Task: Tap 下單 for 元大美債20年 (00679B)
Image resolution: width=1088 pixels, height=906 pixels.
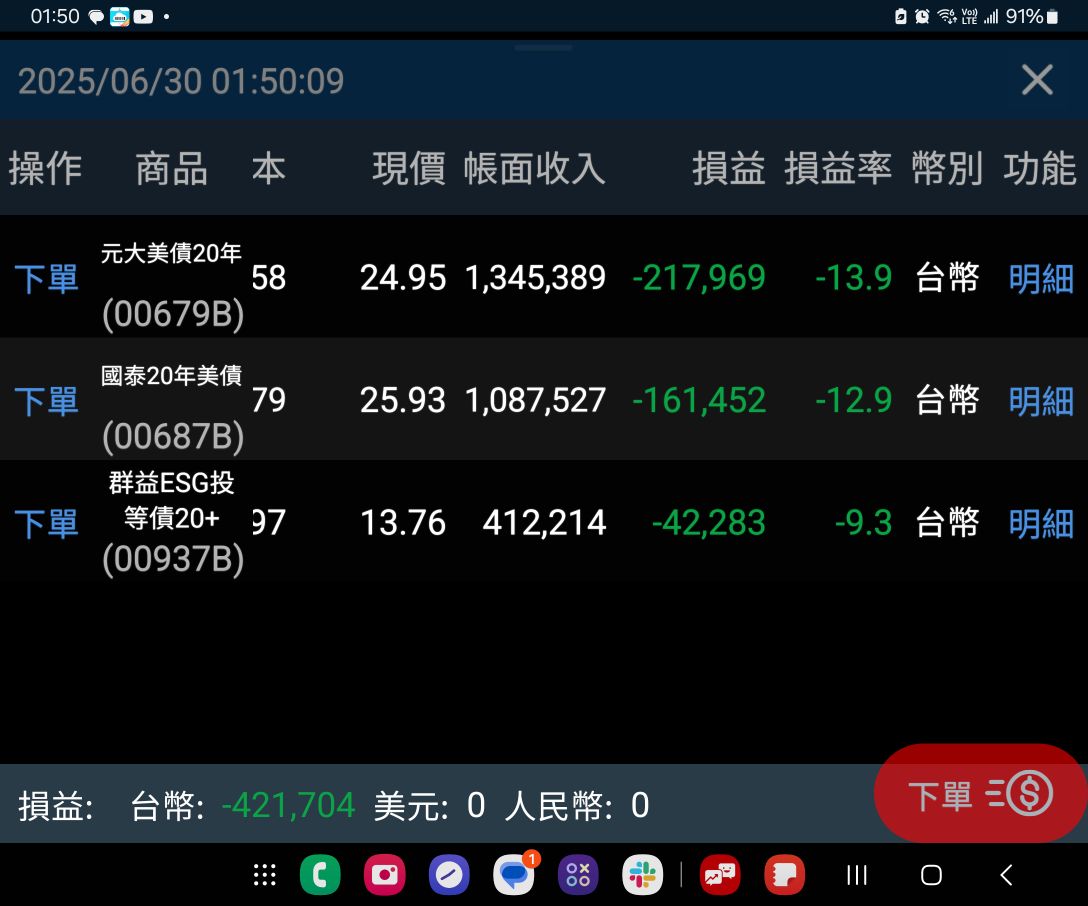Action: pyautogui.click(x=46, y=278)
